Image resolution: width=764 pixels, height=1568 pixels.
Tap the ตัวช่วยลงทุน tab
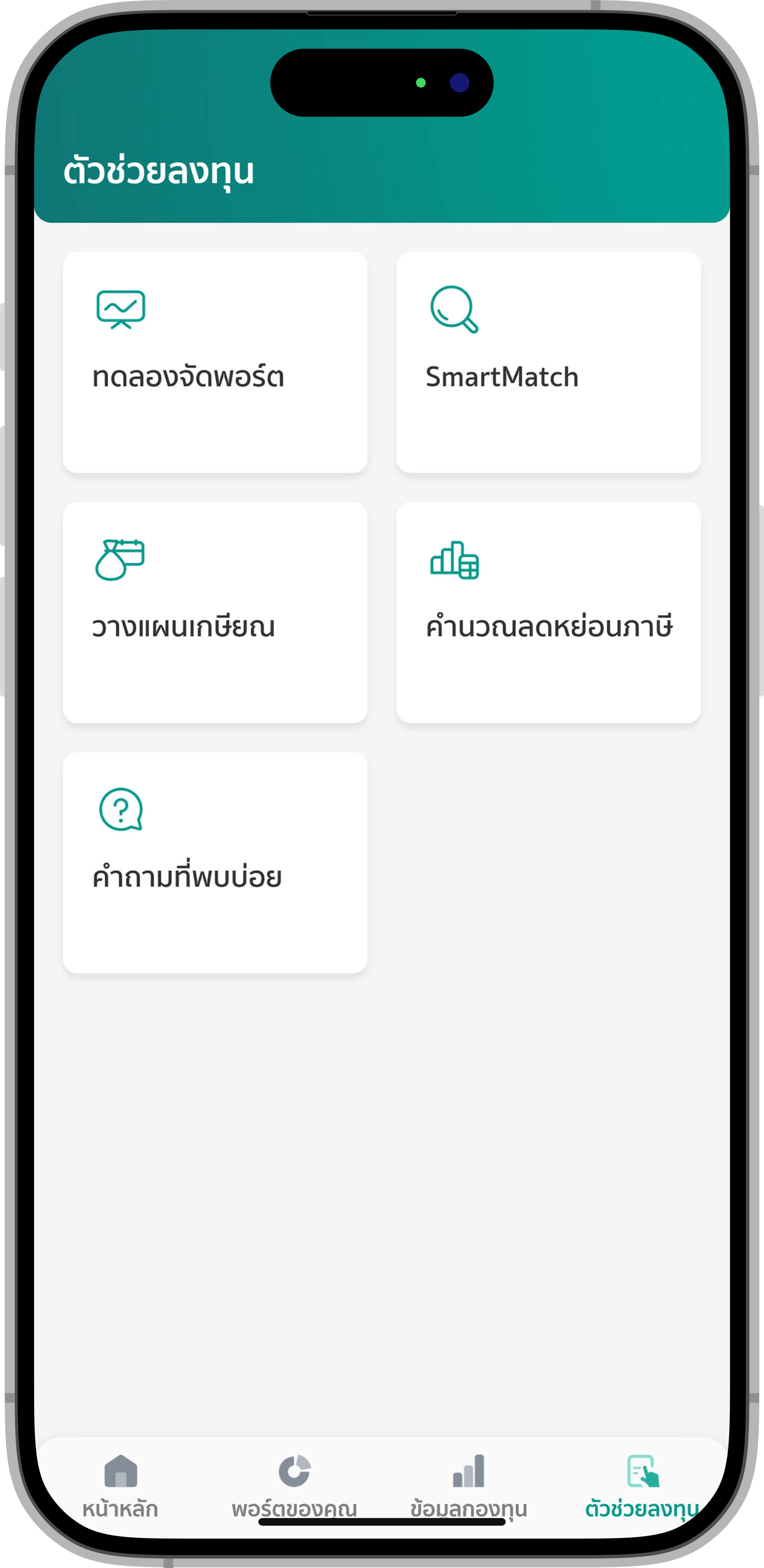[642, 1485]
